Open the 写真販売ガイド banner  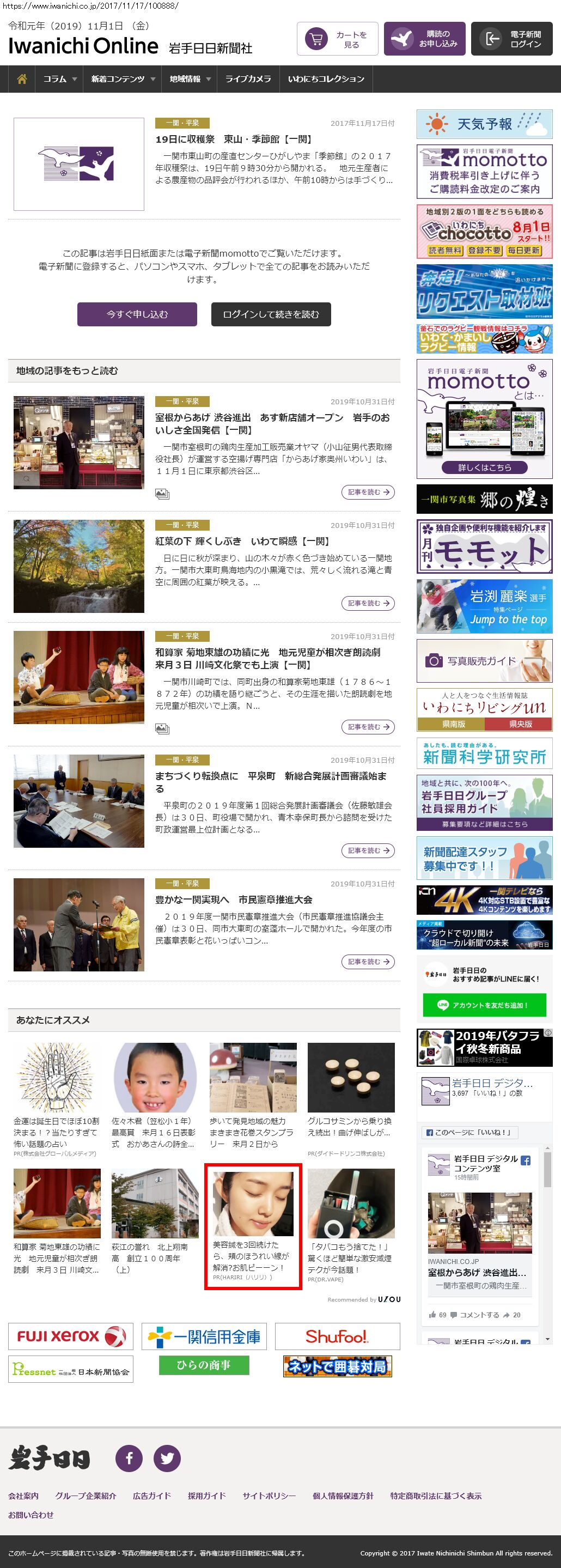[484, 660]
